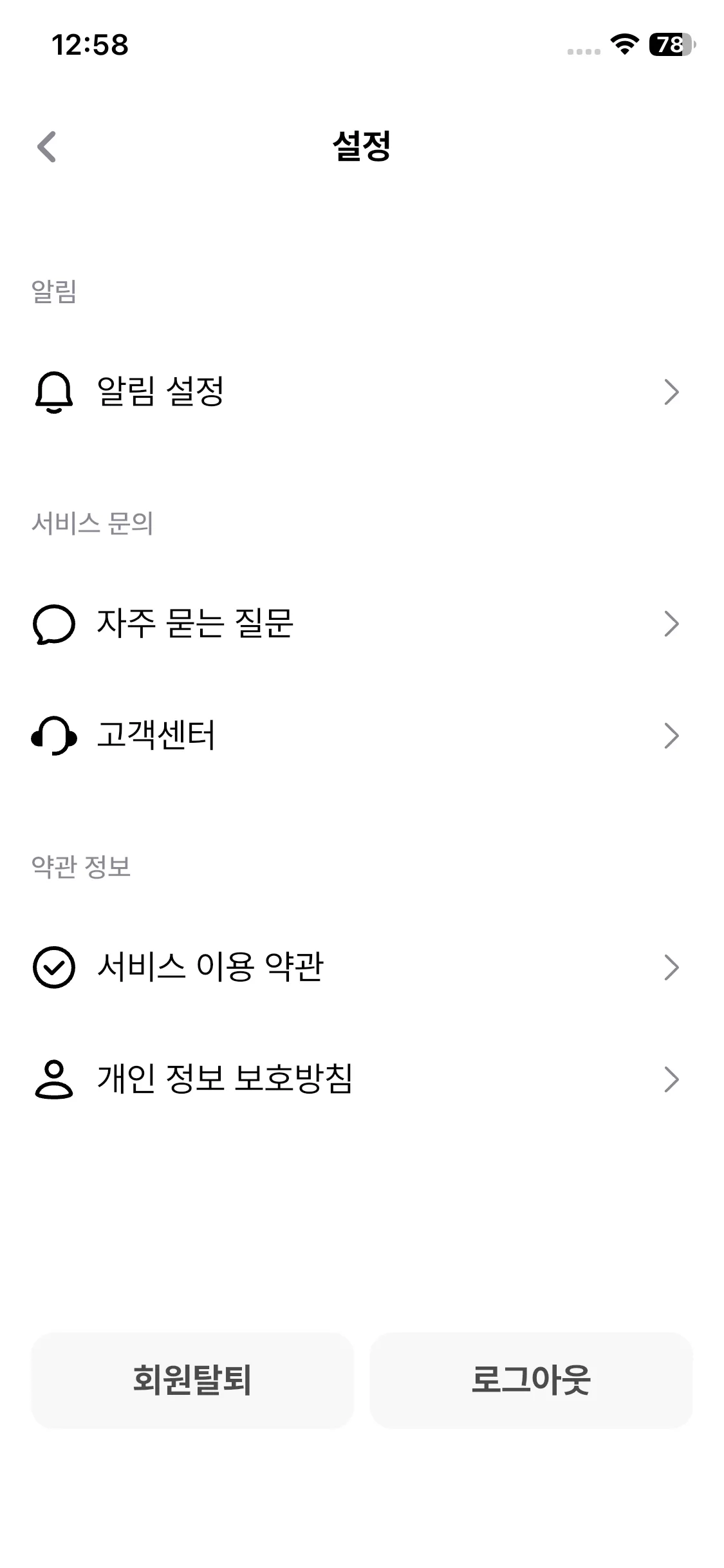724x1568 pixels.
Task: Expand 자주 묻는 질문 with the right chevron
Action: pos(672,622)
